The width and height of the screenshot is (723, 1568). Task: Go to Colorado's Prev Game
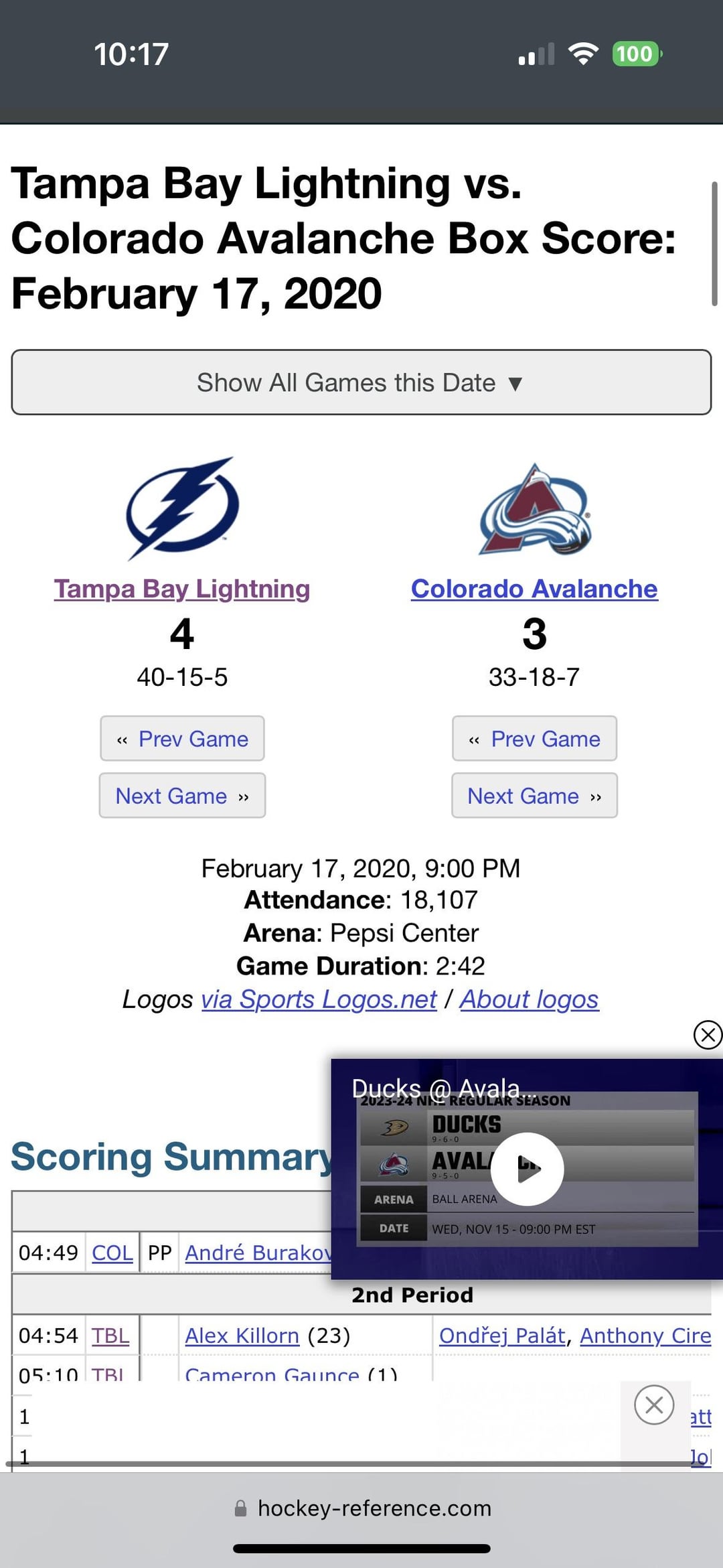pos(534,738)
